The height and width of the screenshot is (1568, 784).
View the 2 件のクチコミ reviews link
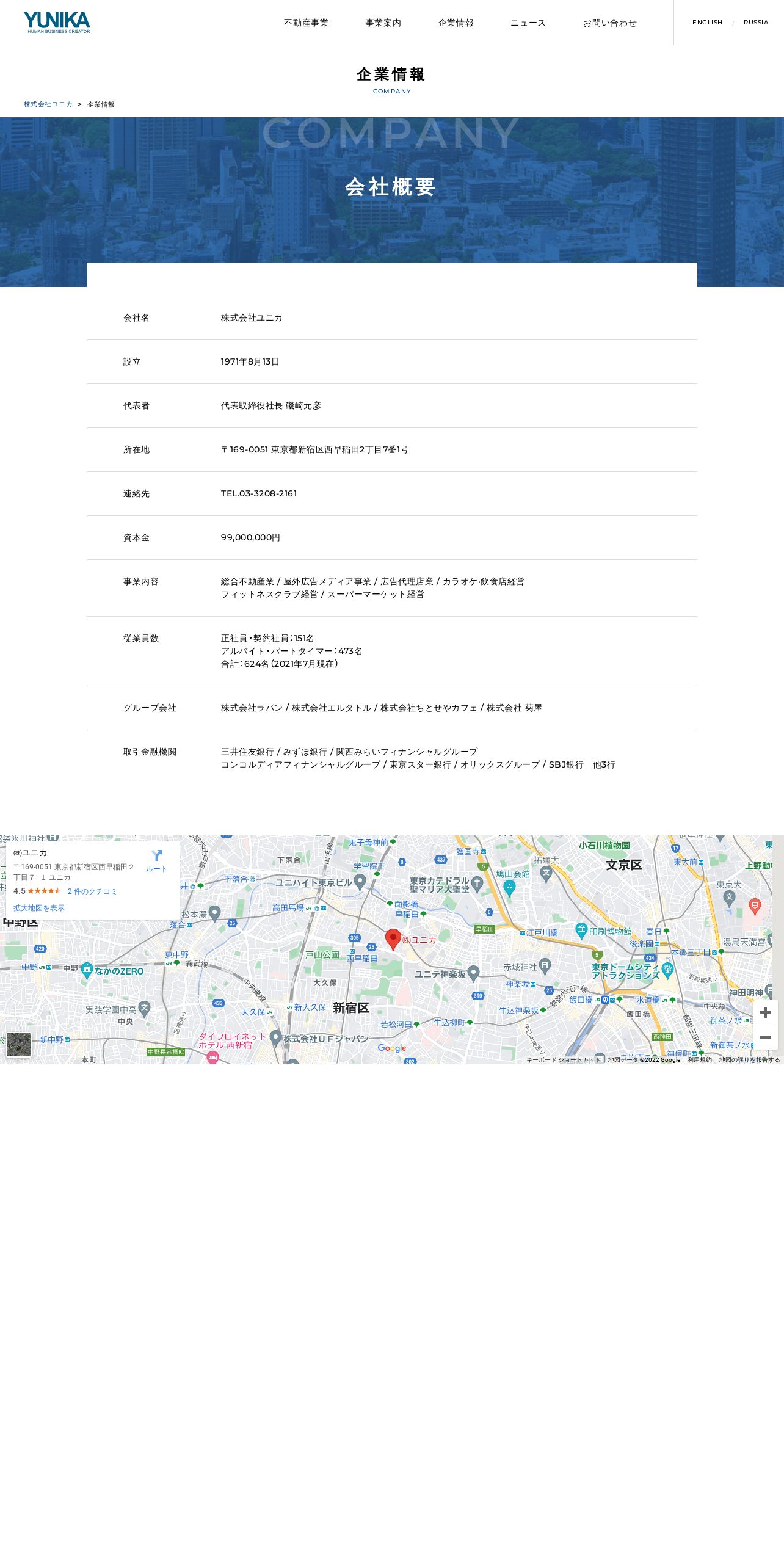(x=92, y=891)
